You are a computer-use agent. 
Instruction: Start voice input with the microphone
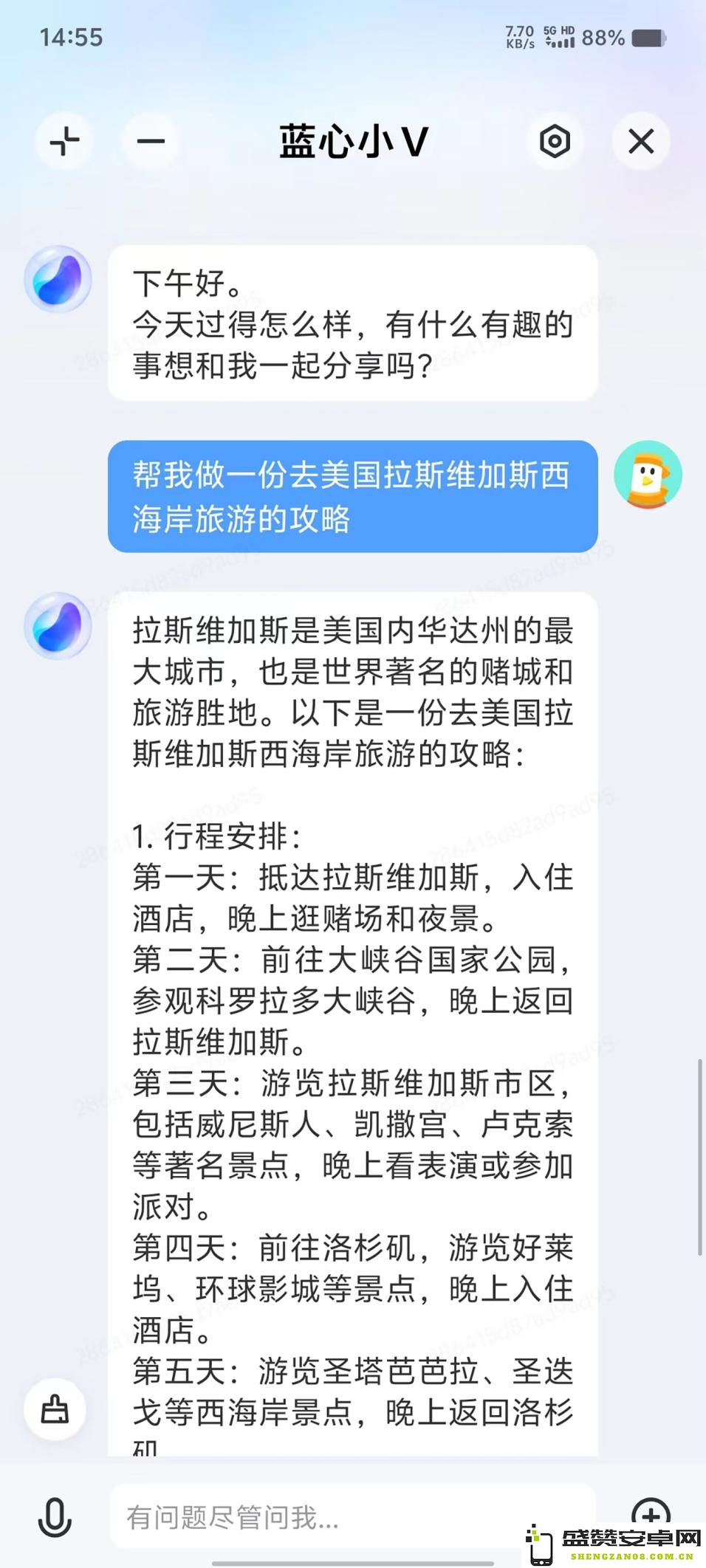pyautogui.click(x=55, y=1517)
